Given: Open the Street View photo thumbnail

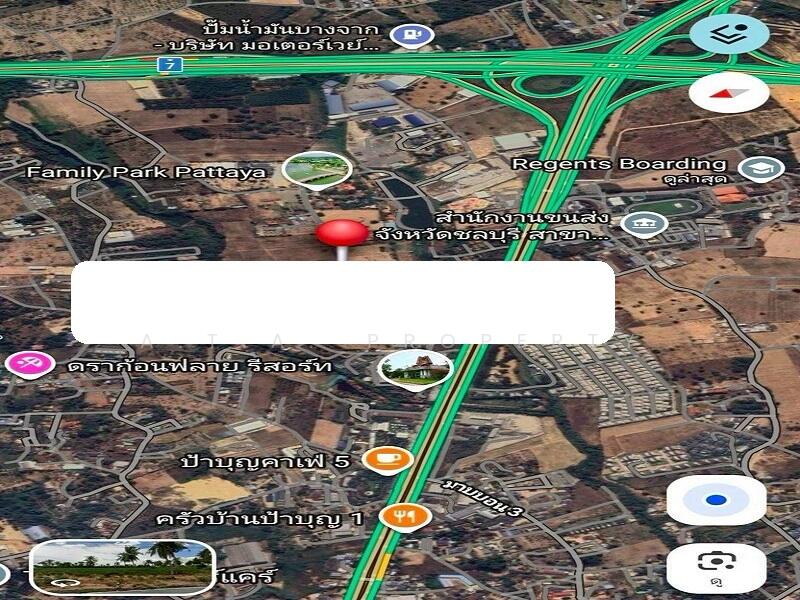Looking at the screenshot, I should tap(122, 567).
